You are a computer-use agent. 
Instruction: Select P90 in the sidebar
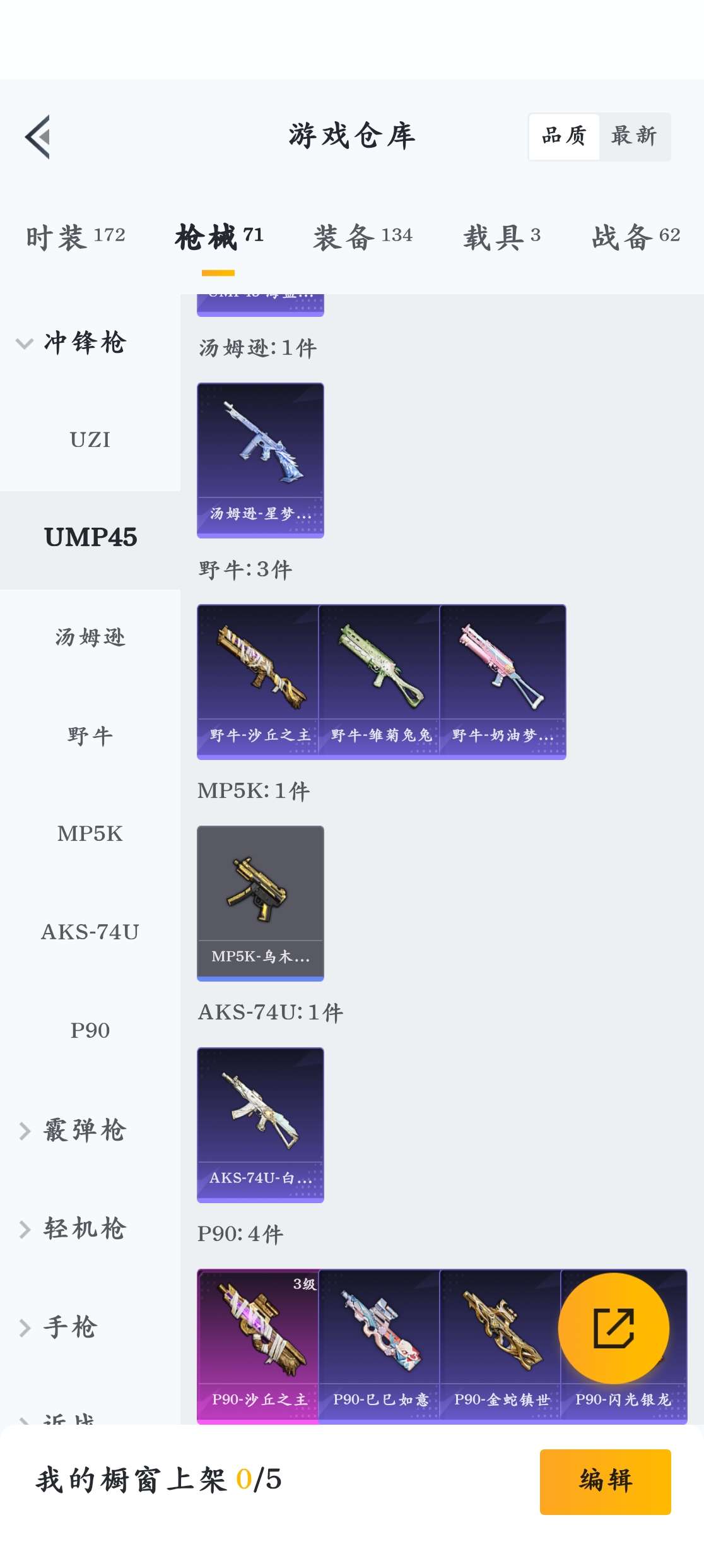(90, 1031)
